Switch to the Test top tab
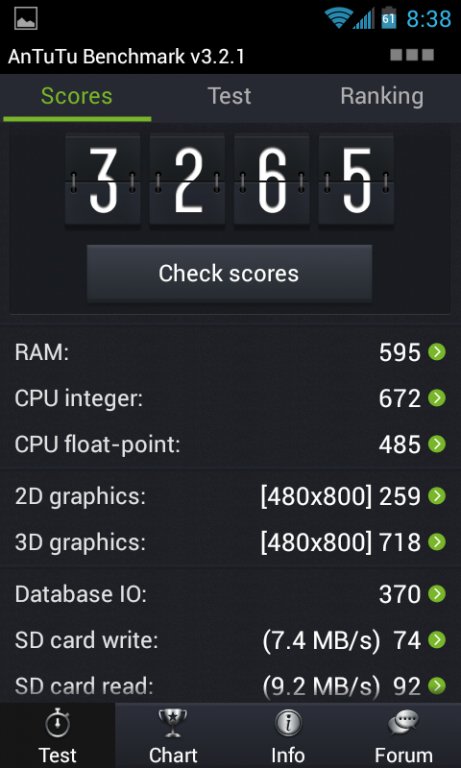Viewport: 461px width, 768px height. 229,96
